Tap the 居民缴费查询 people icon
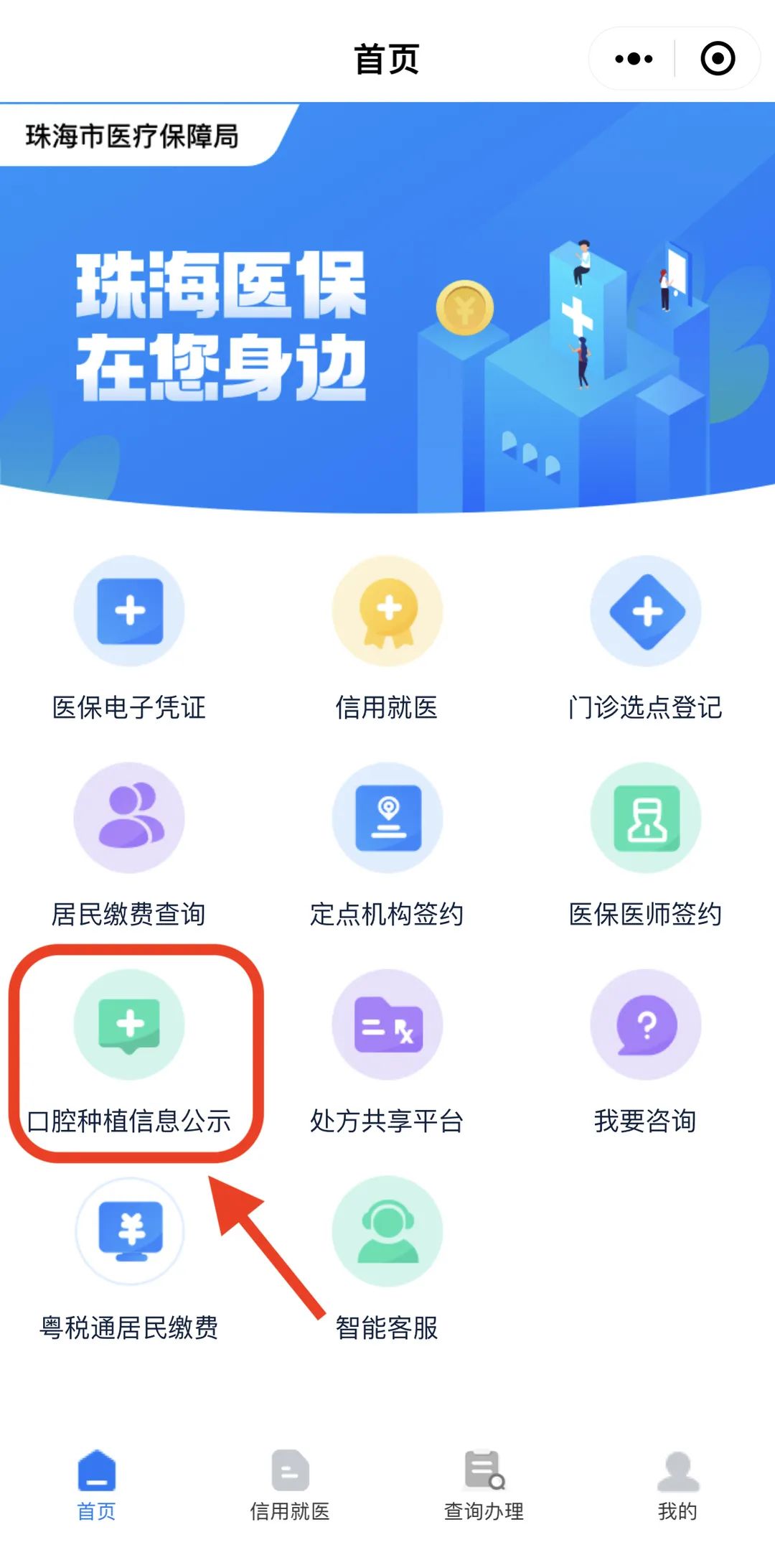775x1568 pixels. coord(129,818)
